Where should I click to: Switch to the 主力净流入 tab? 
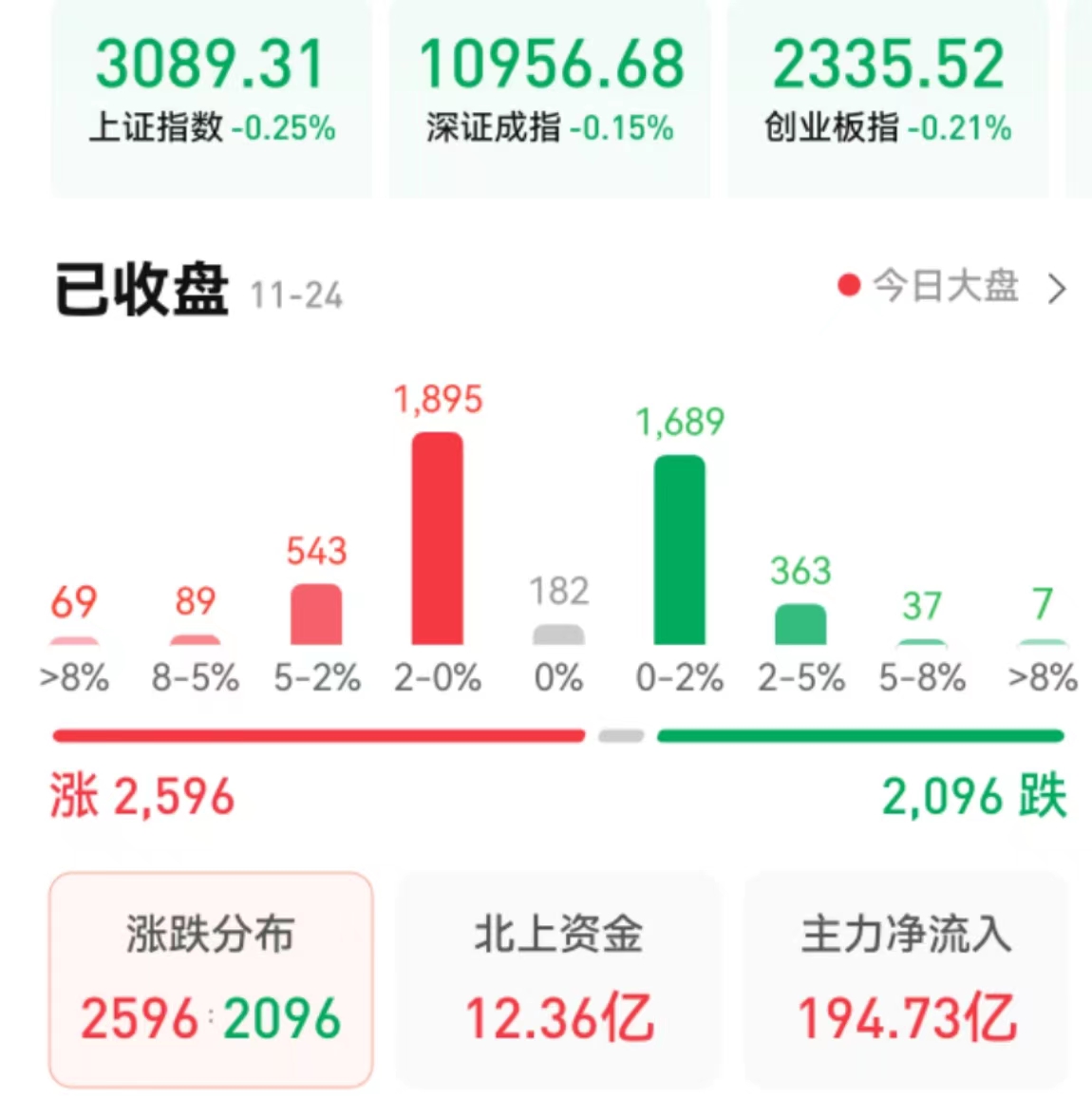click(x=906, y=978)
